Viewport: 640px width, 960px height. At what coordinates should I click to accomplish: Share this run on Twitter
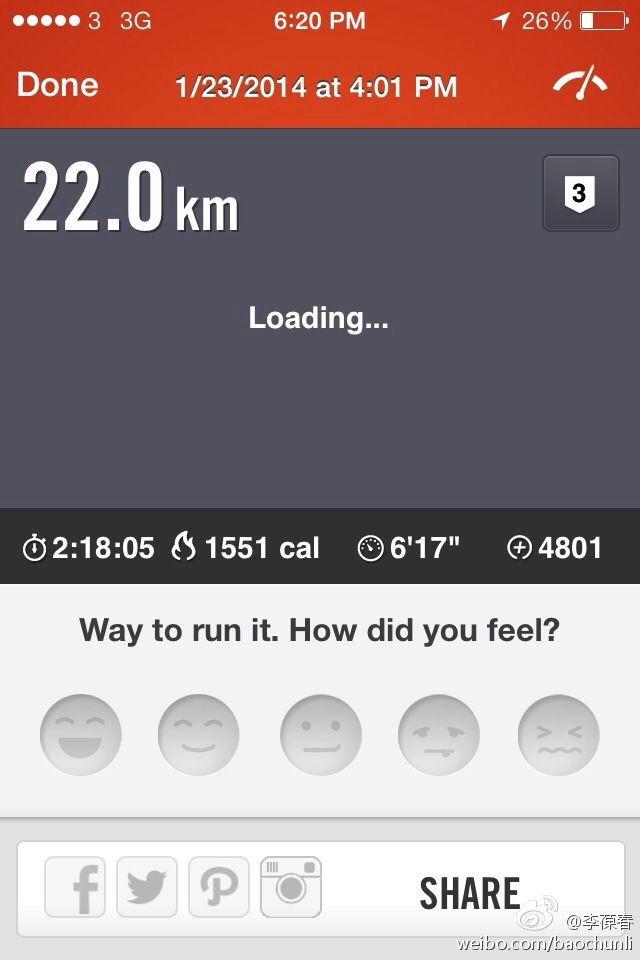[x=147, y=887]
